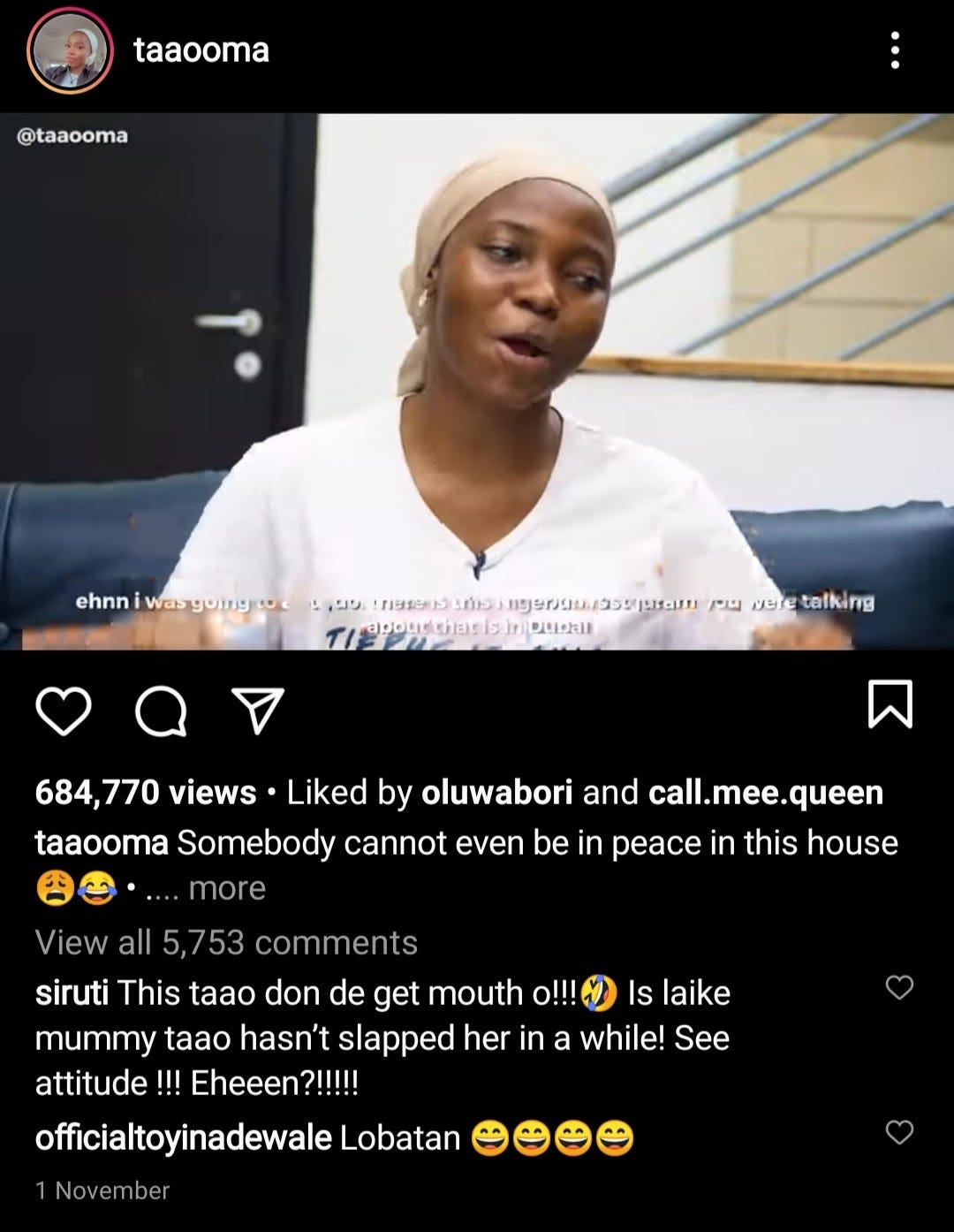Viewport: 954px width, 1232px height.
Task: Open the comment bubble icon
Action: point(161,711)
